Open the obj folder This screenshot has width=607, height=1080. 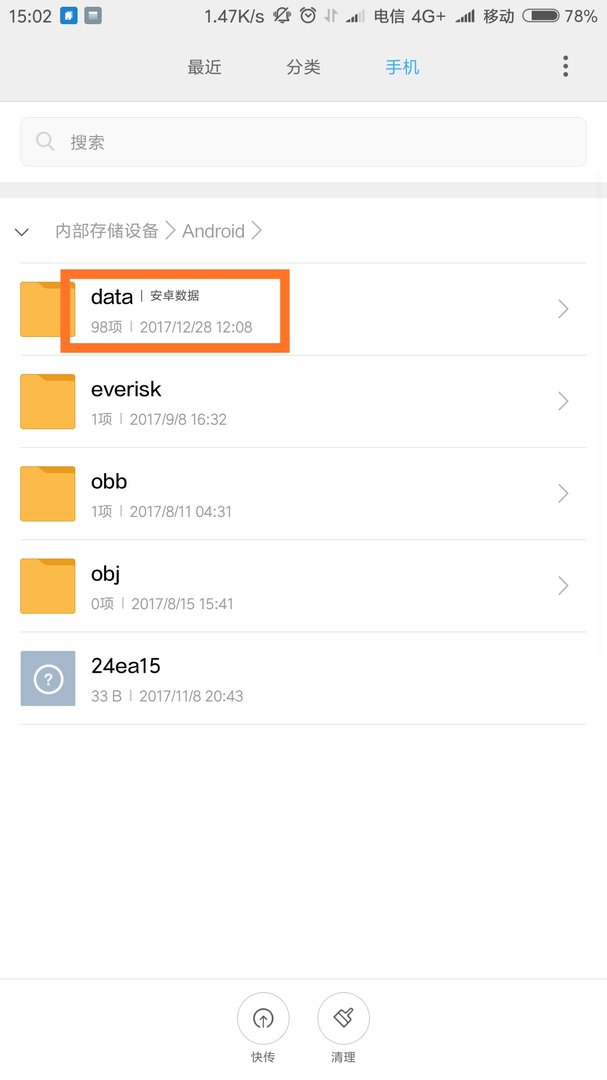pos(300,585)
